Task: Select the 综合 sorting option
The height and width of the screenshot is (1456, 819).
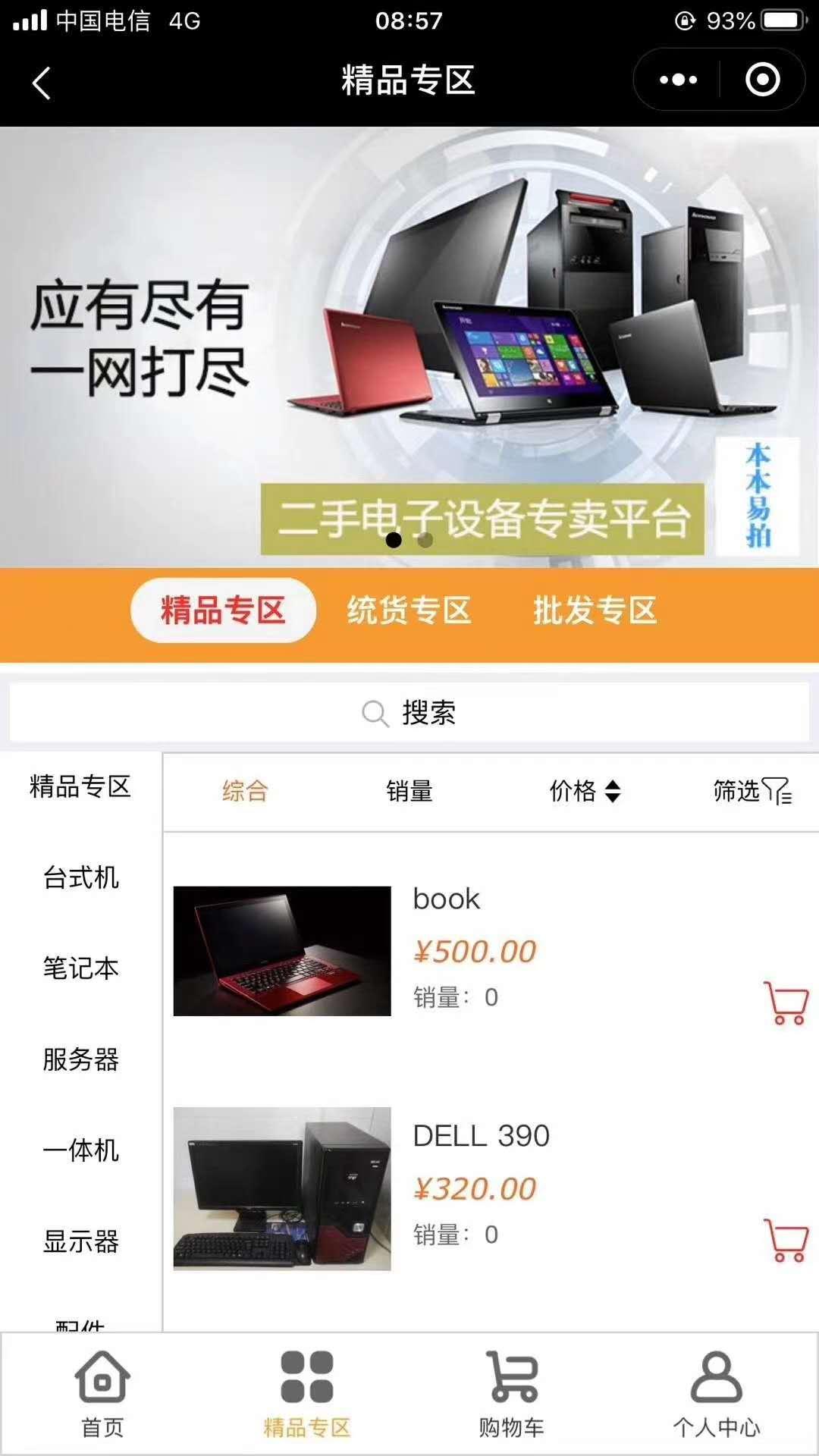Action: (x=245, y=792)
